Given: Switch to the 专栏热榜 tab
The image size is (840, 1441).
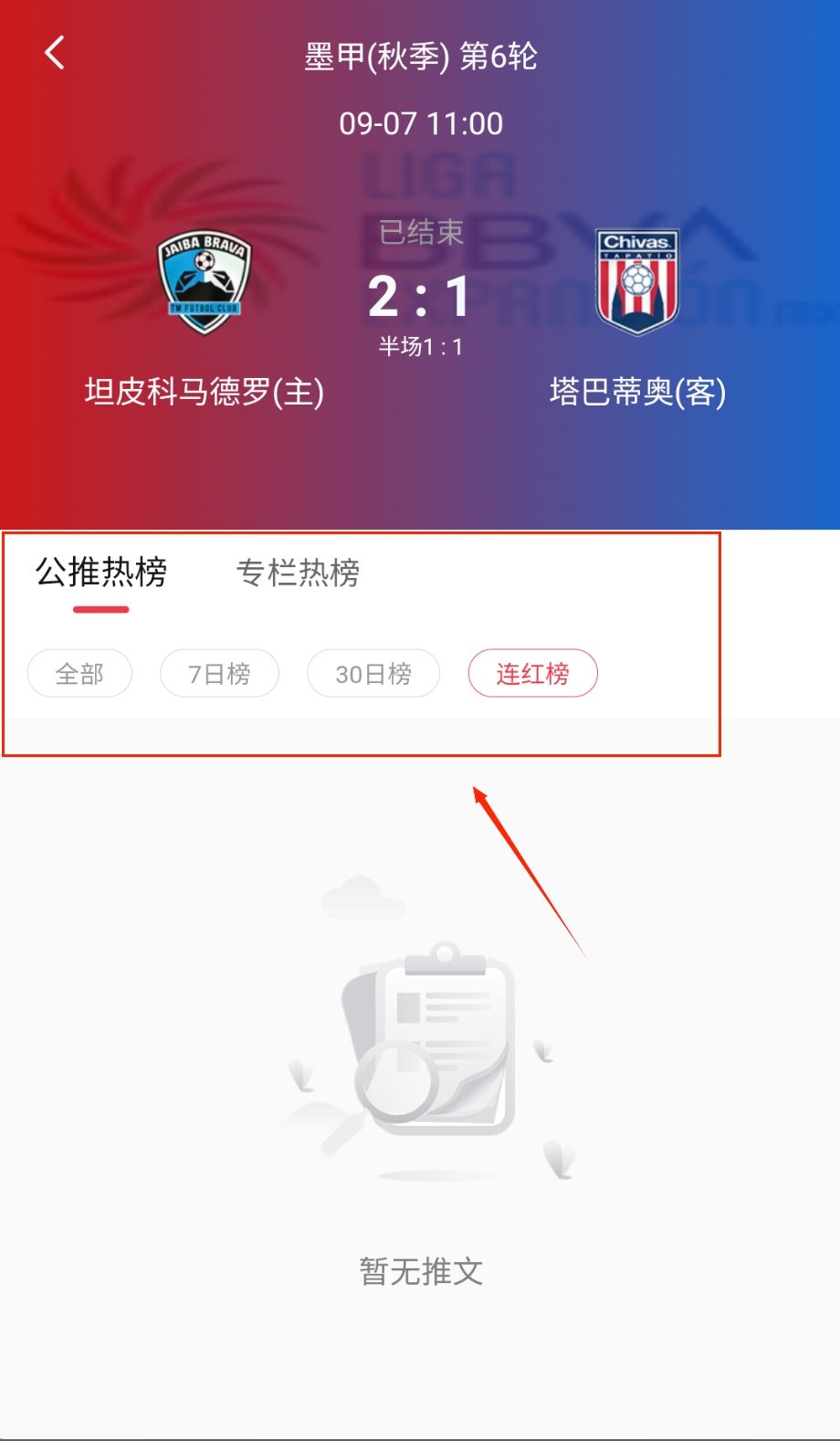Looking at the screenshot, I should click(298, 573).
